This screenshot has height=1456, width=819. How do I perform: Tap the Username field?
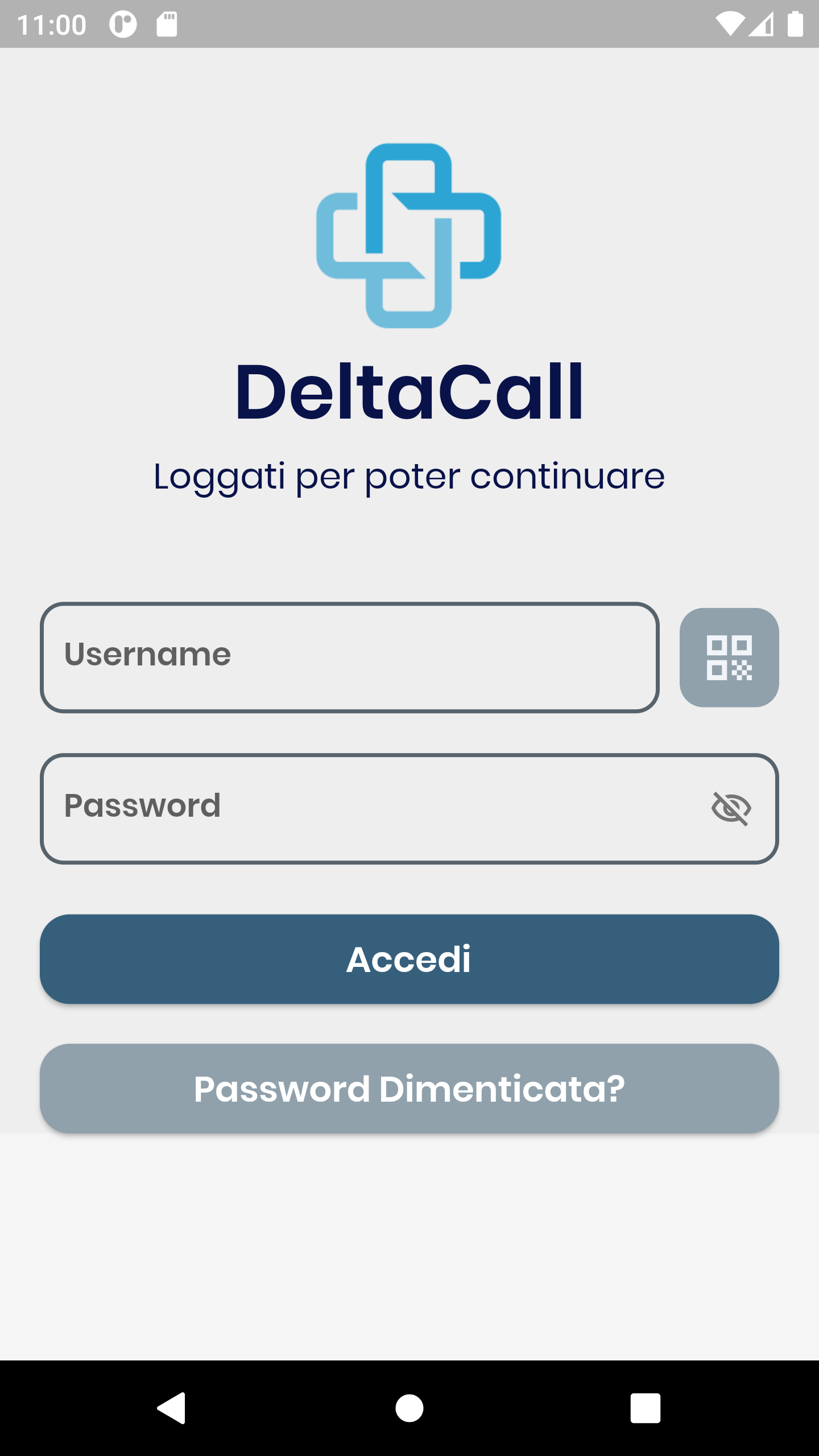349,657
